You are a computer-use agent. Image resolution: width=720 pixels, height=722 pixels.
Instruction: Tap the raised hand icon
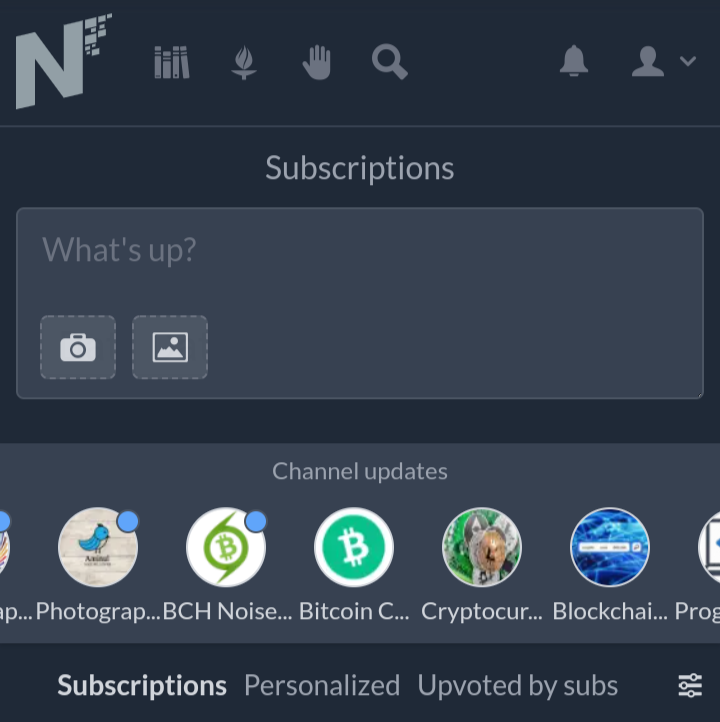coord(317,62)
